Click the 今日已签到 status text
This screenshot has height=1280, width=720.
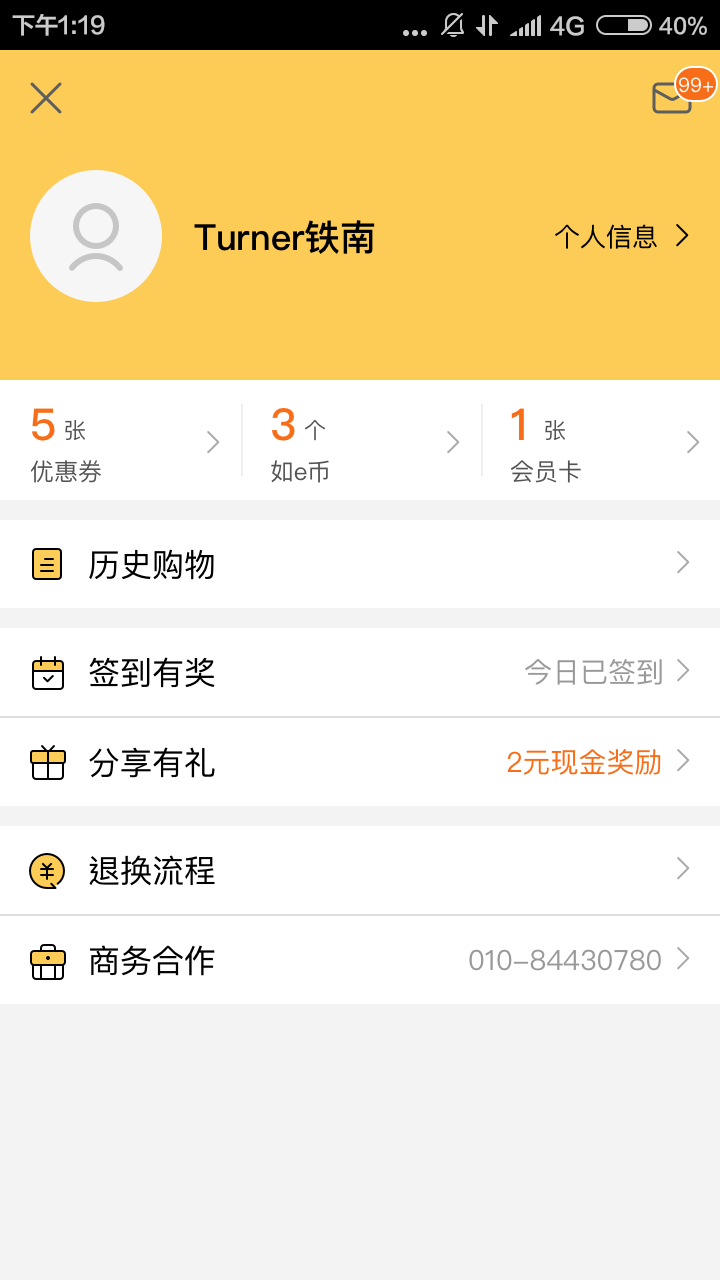594,672
